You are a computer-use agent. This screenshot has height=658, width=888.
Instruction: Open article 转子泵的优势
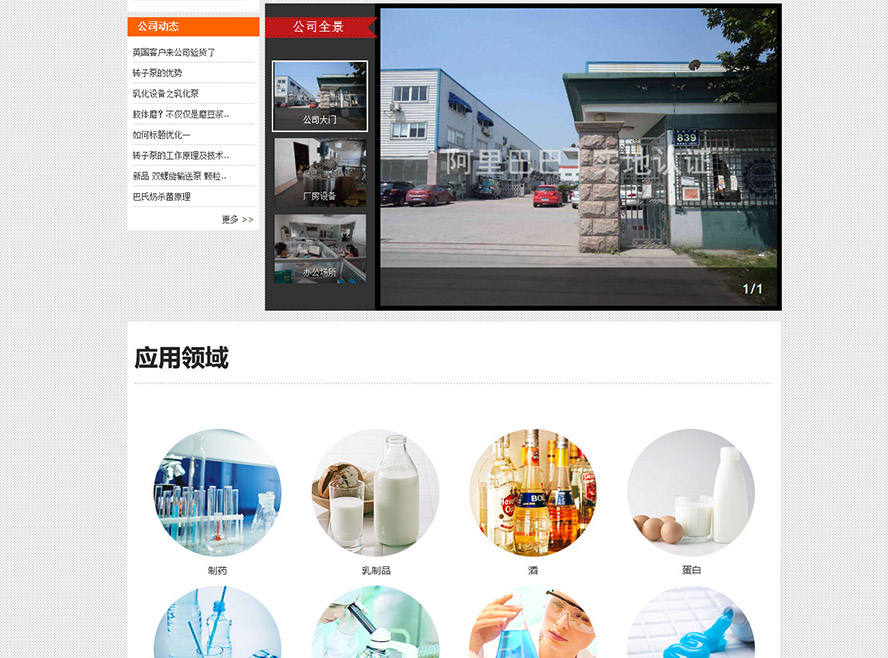click(158, 73)
